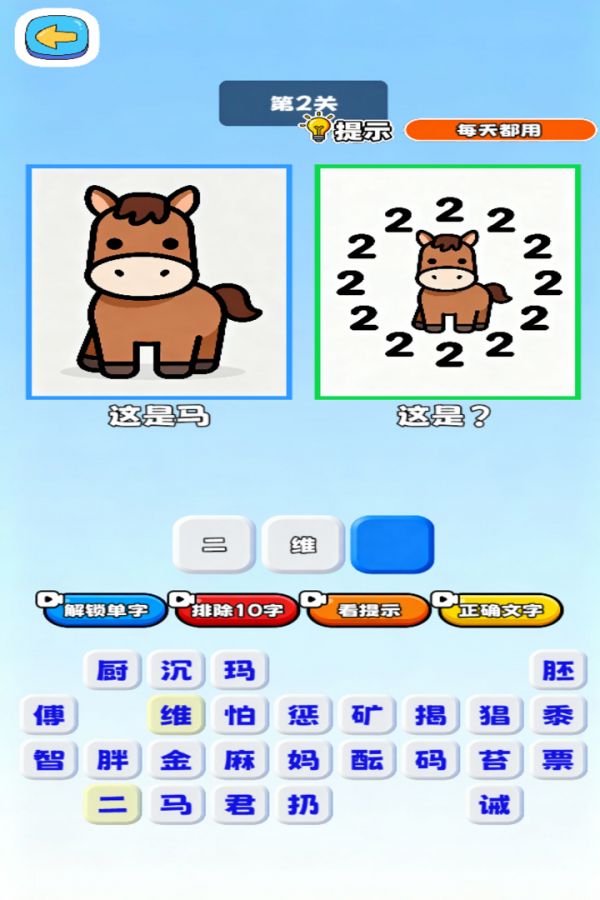Remove the 二 from the first answer slot
The width and height of the screenshot is (600, 900).
[x=214, y=545]
